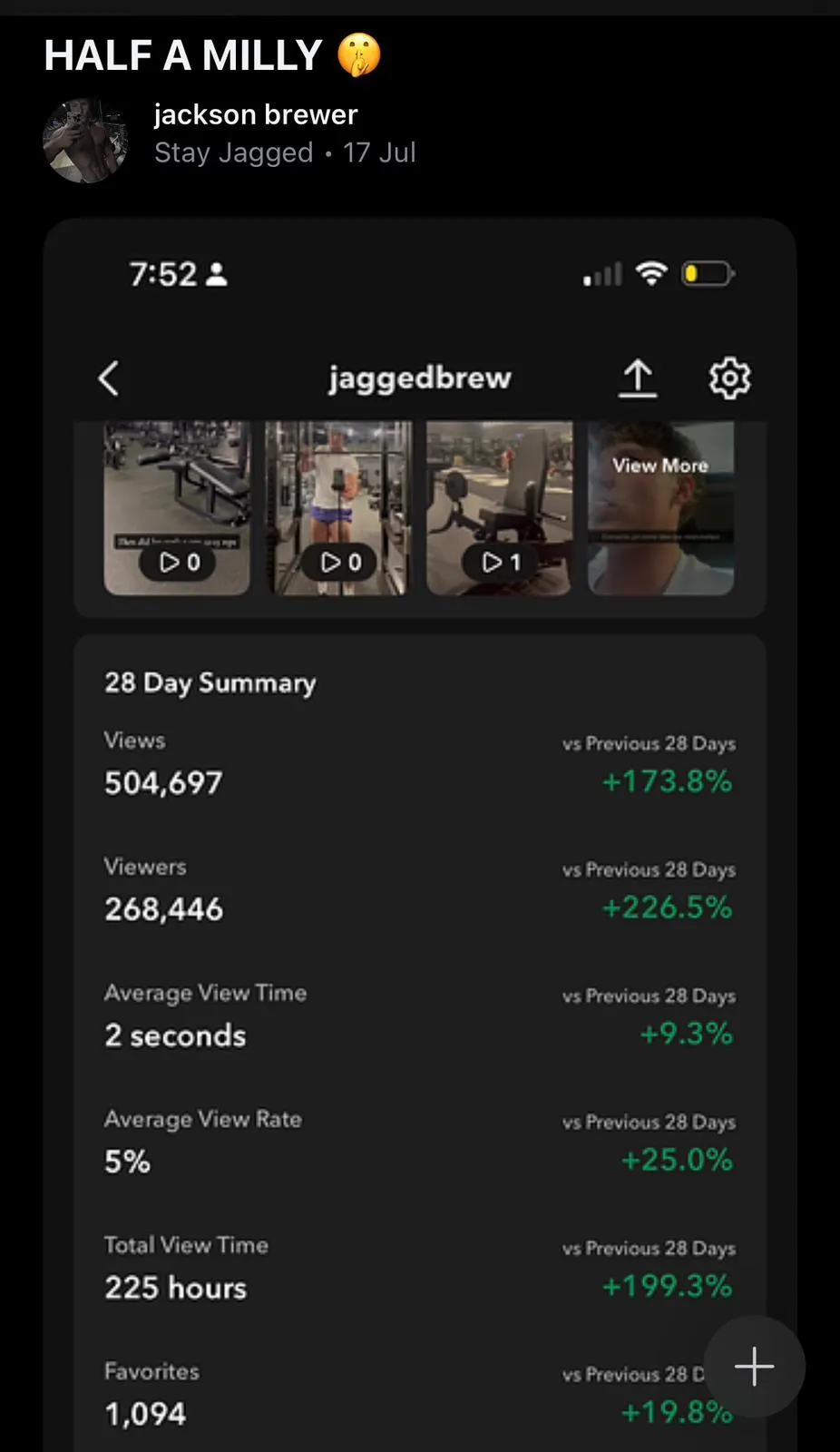Open the attached analytics screenshot image
The width and height of the screenshot is (840, 1452).
(420, 835)
